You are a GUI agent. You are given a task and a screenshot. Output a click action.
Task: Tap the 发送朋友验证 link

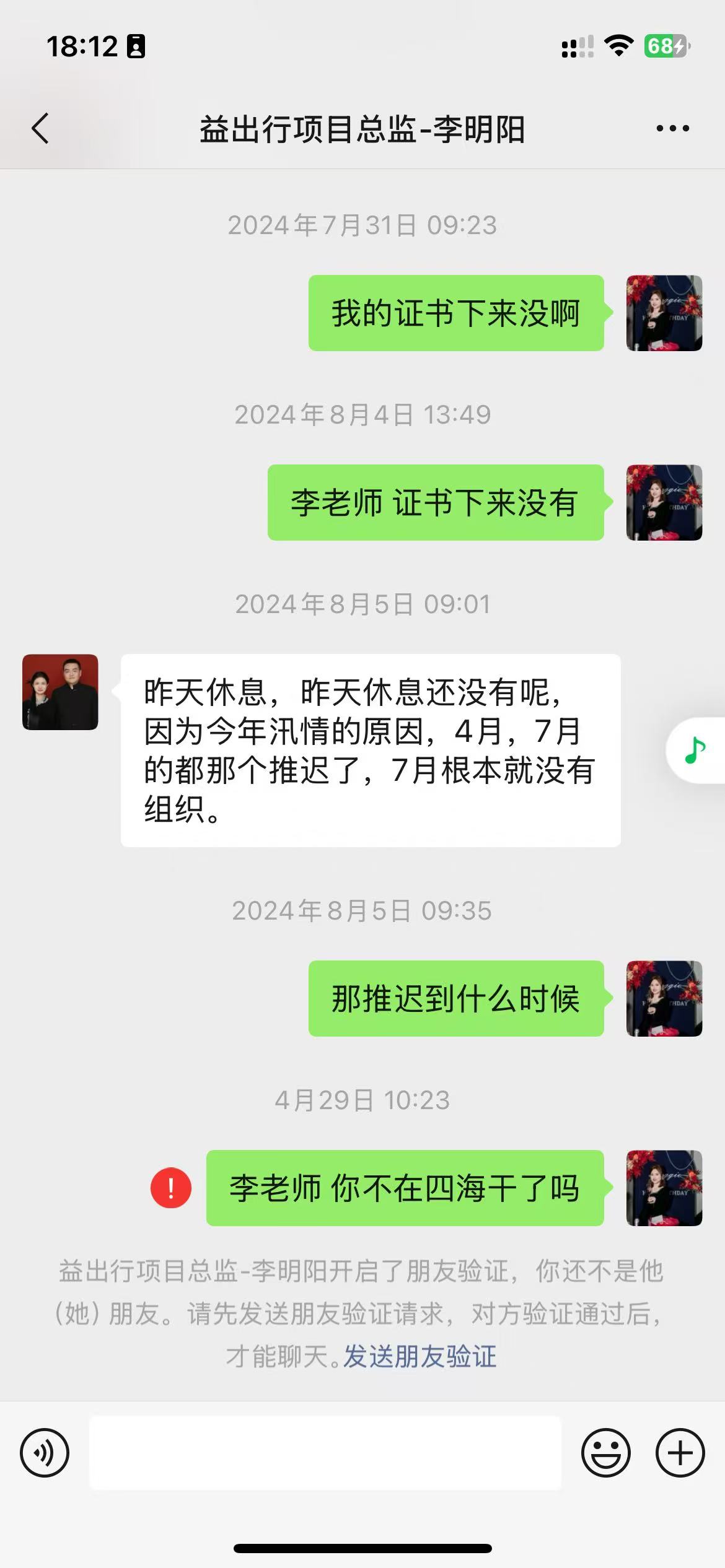coord(420,1356)
